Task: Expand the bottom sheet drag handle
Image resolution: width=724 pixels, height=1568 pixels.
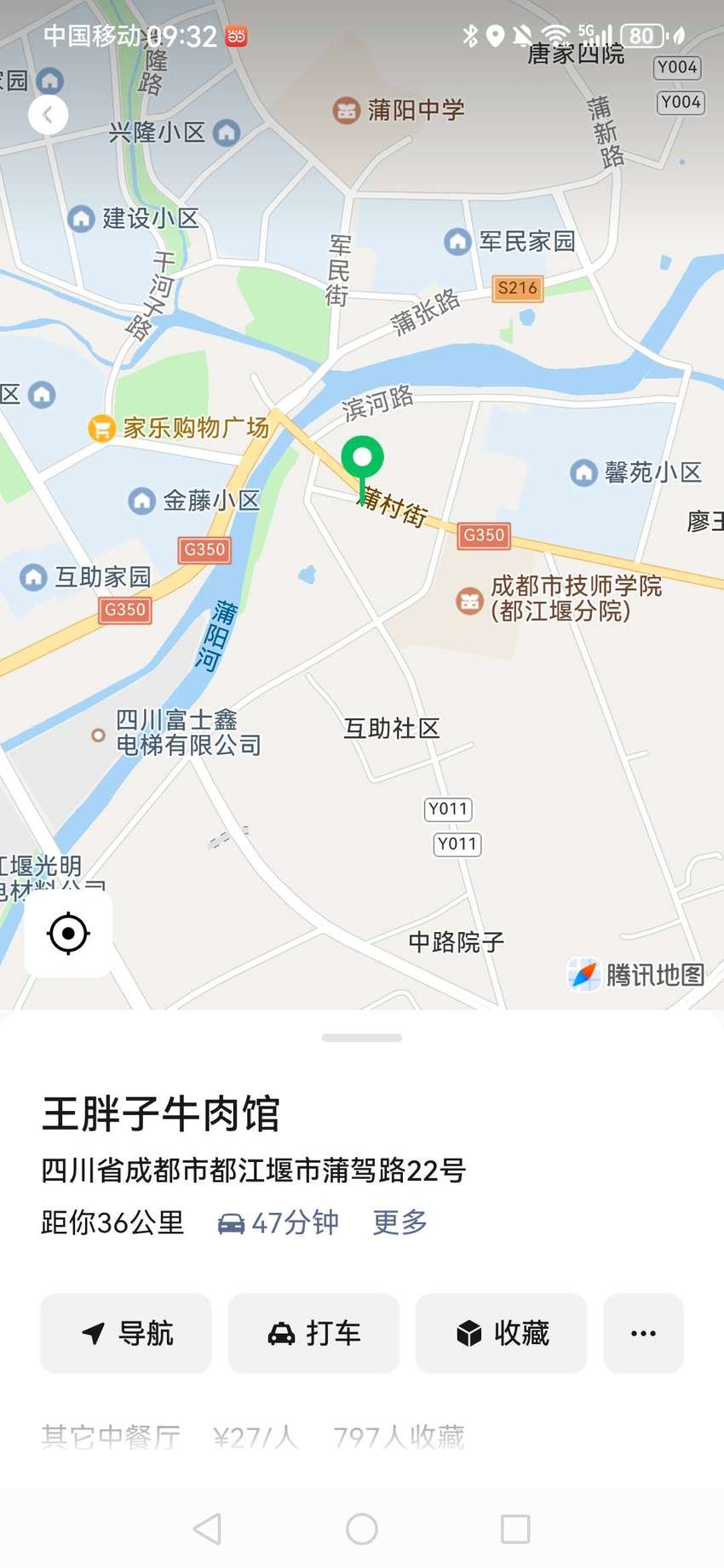Action: (362, 1038)
